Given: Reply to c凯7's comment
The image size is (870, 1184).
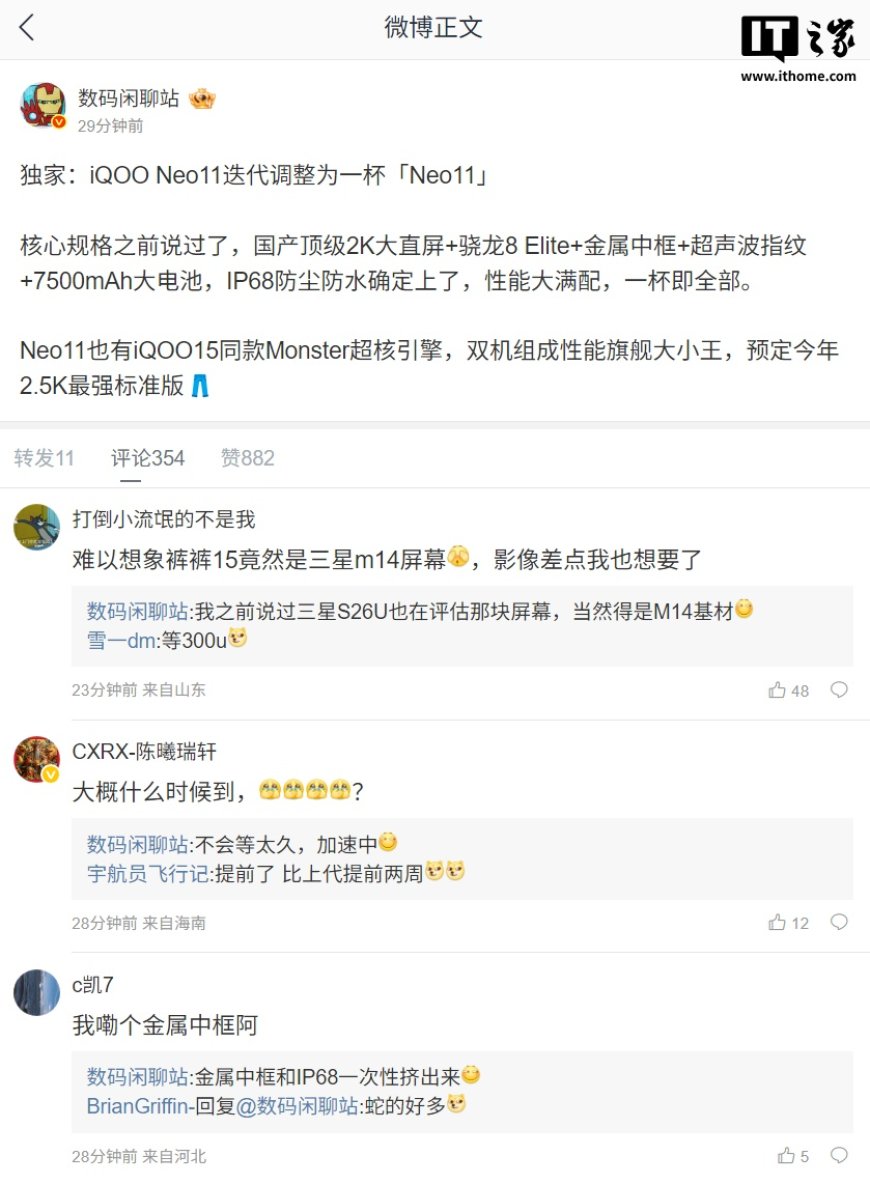Looking at the screenshot, I should 839,1155.
